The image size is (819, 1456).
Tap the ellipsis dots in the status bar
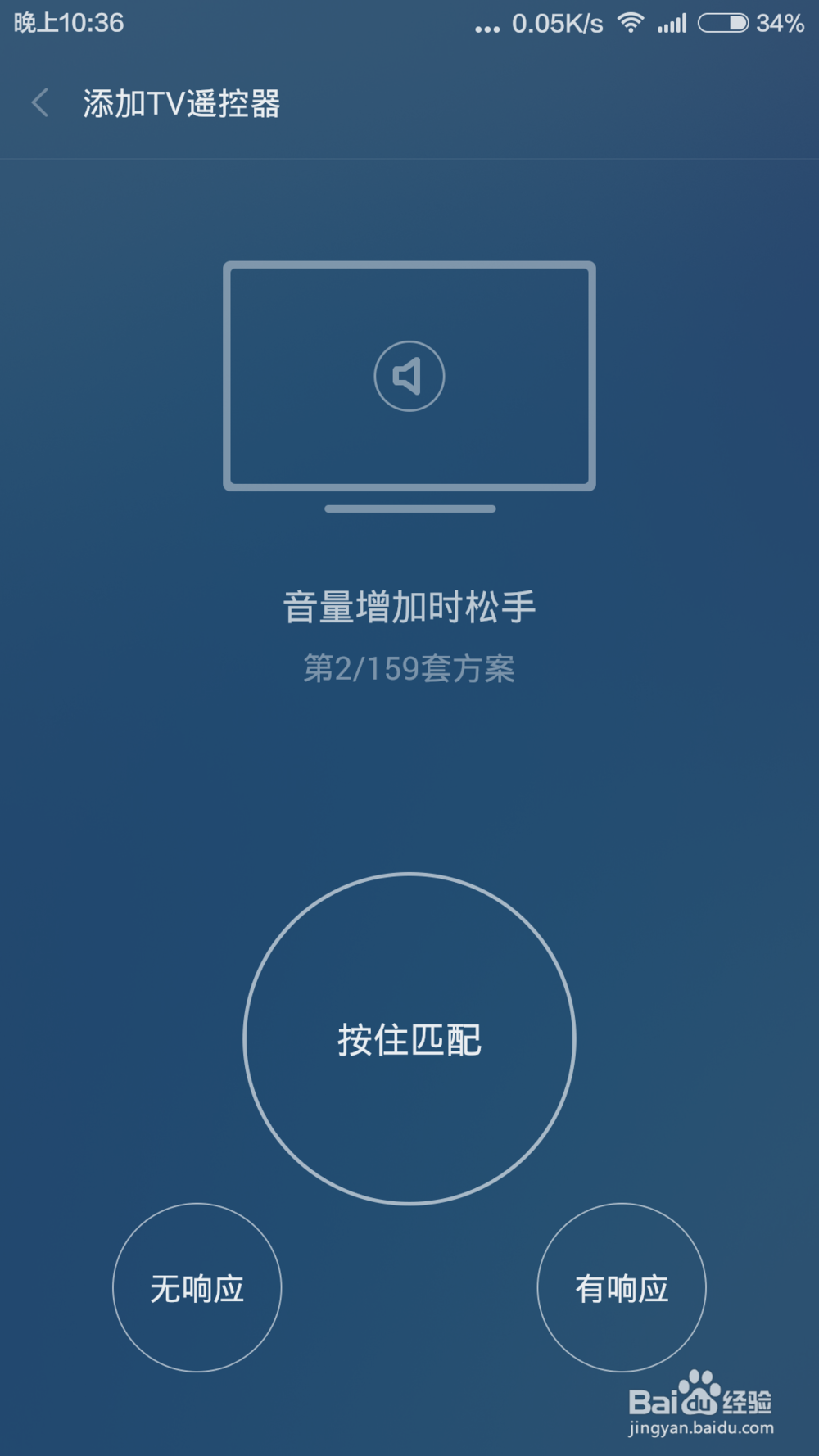(486, 26)
